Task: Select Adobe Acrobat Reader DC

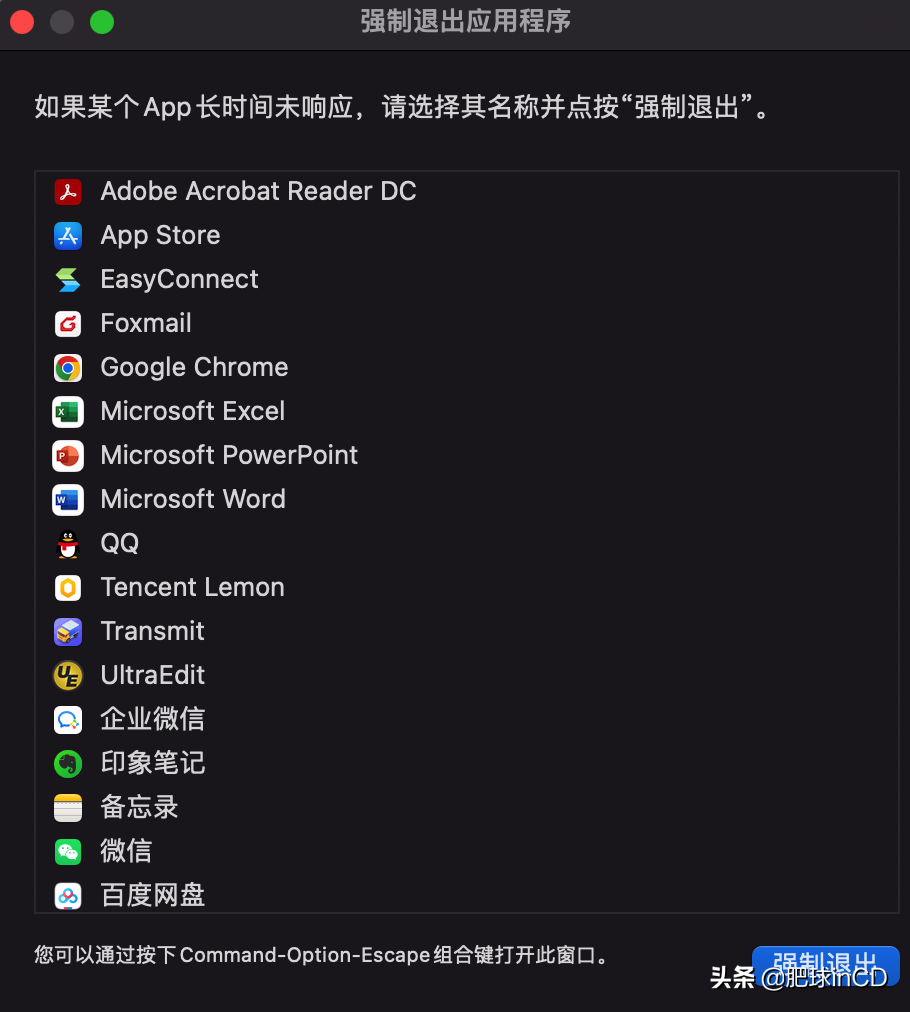Action: pyautogui.click(x=258, y=191)
